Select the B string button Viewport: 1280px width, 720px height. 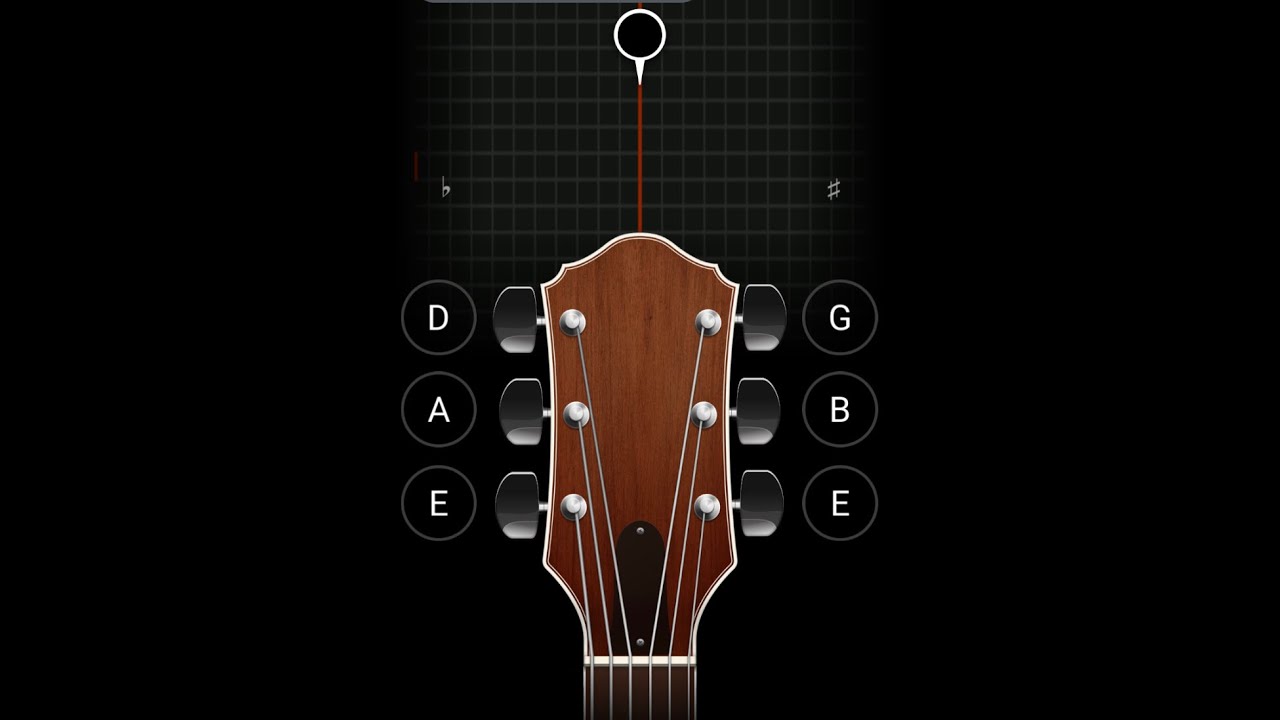(840, 410)
